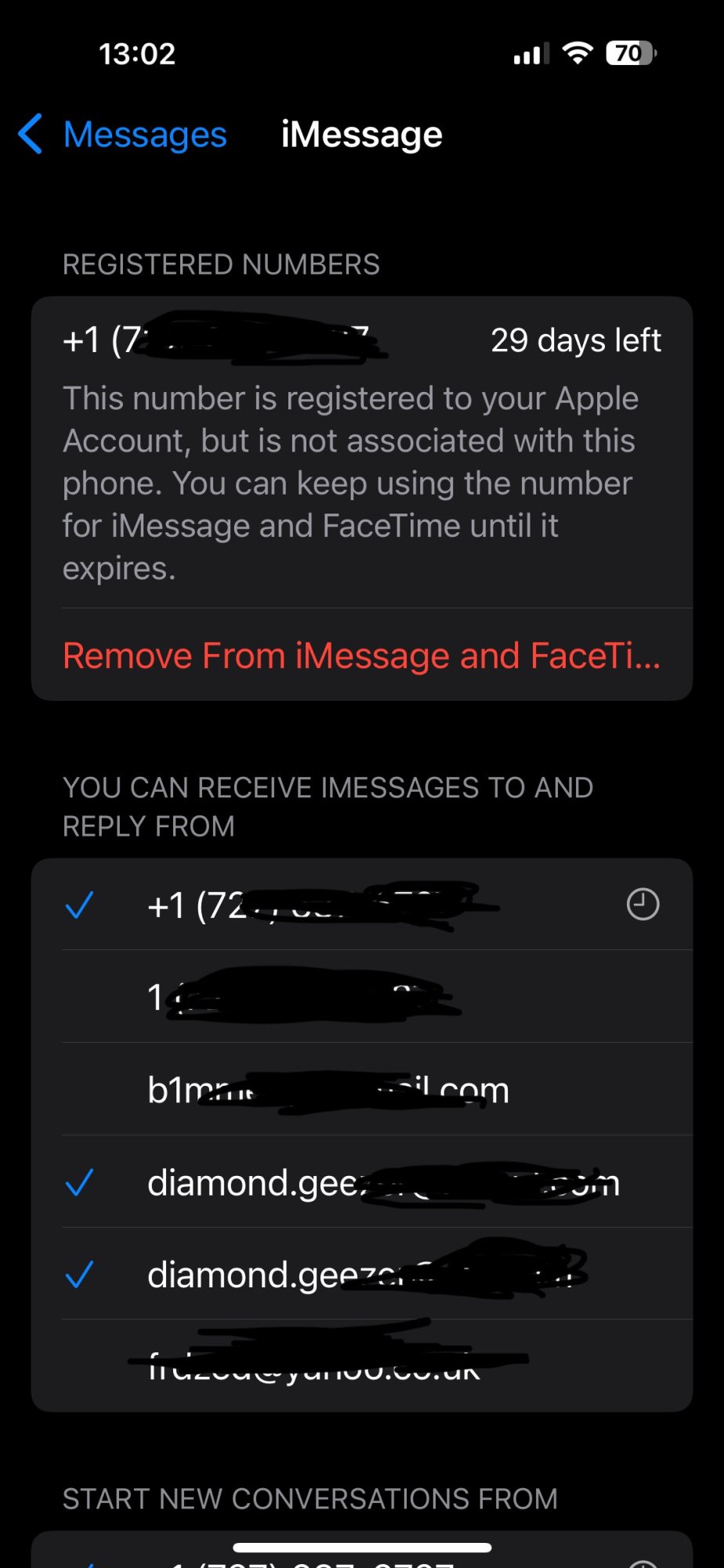Go back to Messages settings
Image resolution: width=724 pixels, height=1568 pixels.
point(123,135)
